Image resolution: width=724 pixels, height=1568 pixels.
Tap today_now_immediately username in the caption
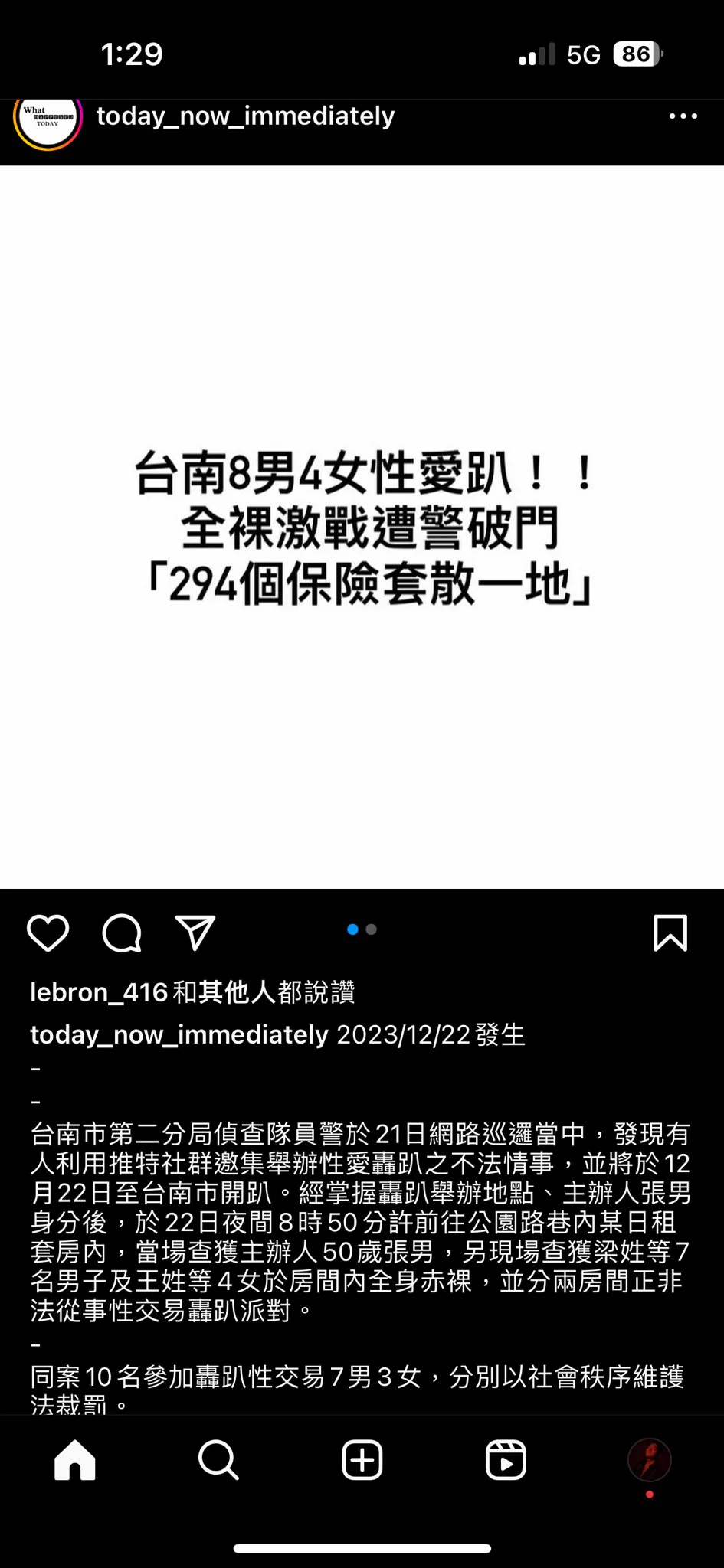coord(179,1034)
